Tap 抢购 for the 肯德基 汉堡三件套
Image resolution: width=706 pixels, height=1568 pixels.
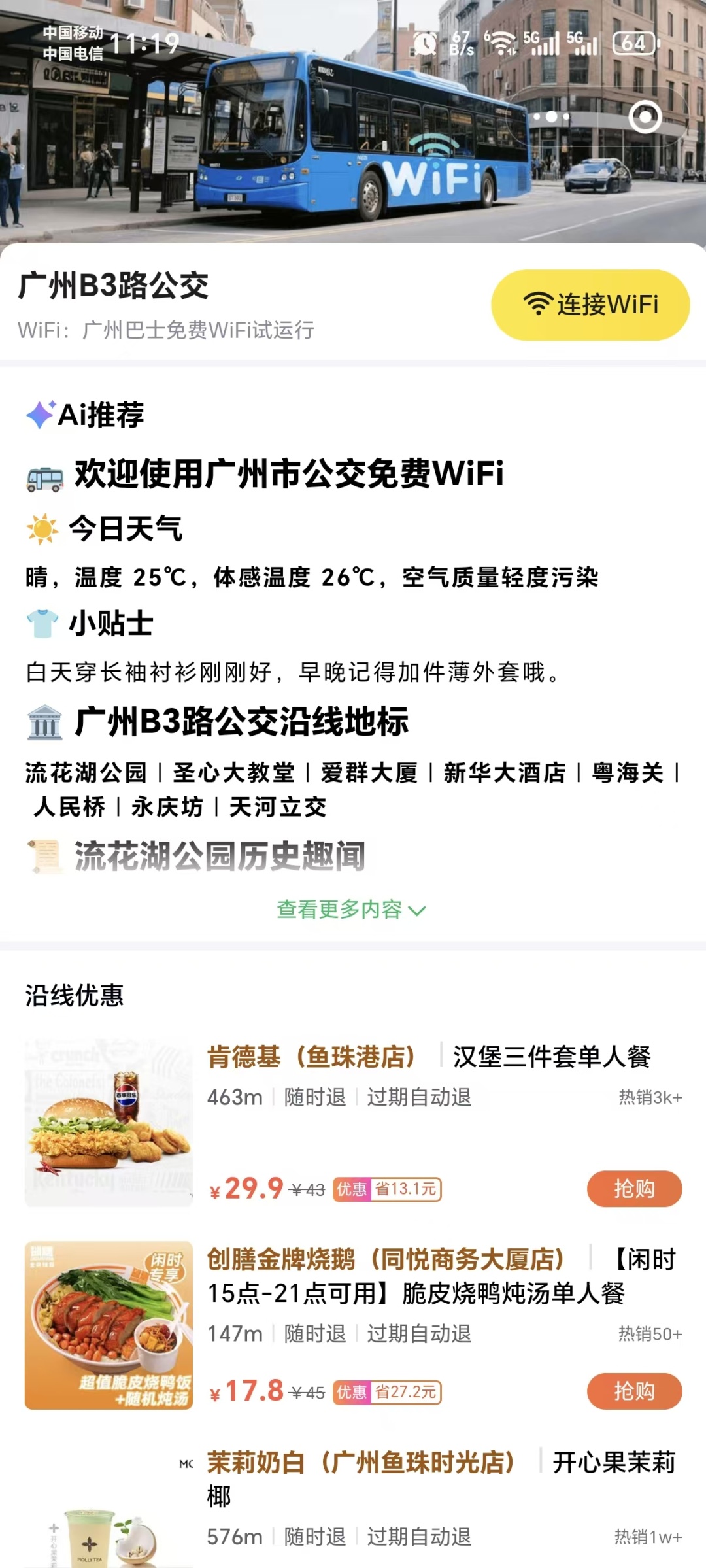pos(634,1189)
